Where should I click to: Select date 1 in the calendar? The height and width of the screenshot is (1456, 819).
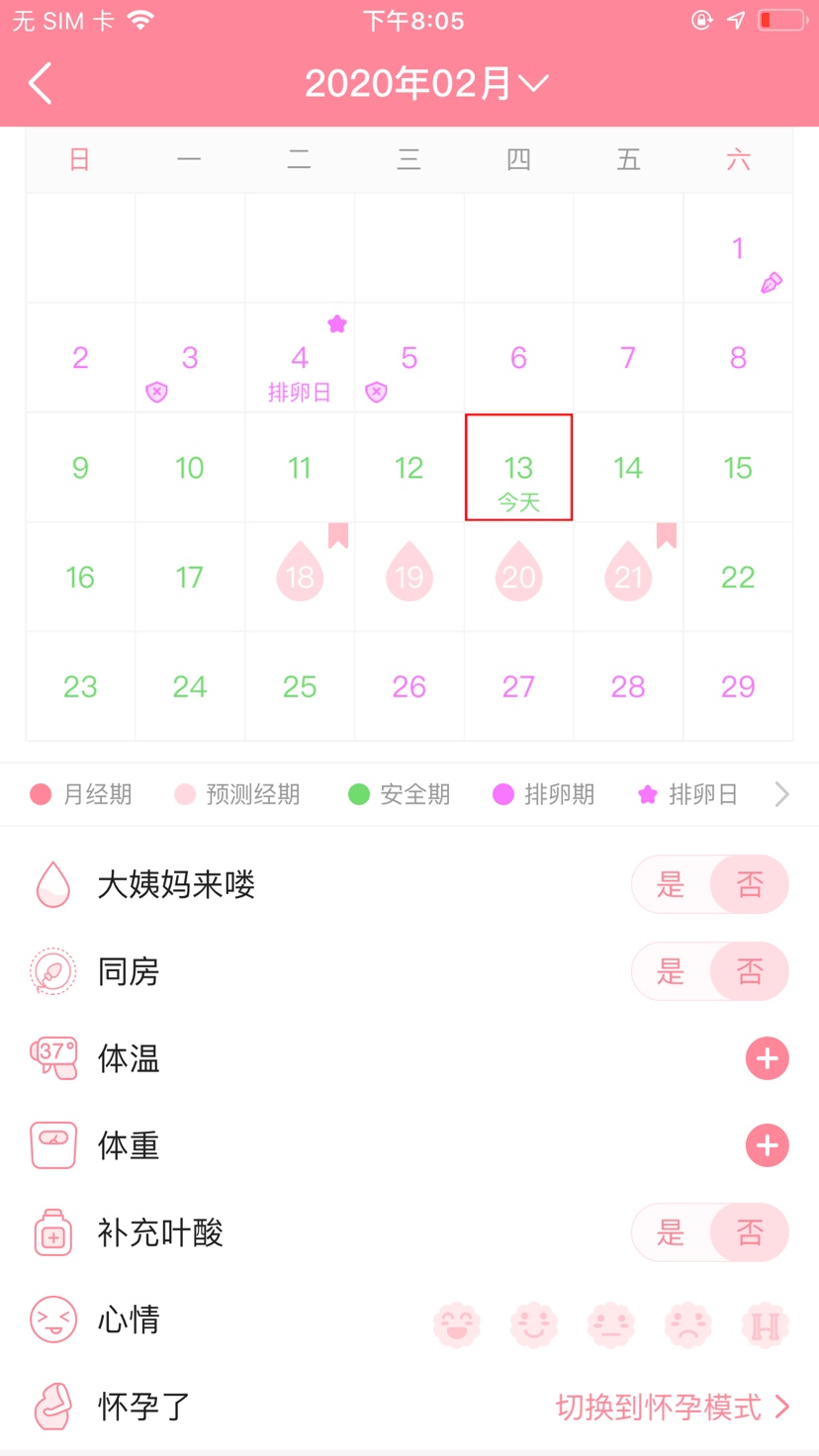coord(738,249)
